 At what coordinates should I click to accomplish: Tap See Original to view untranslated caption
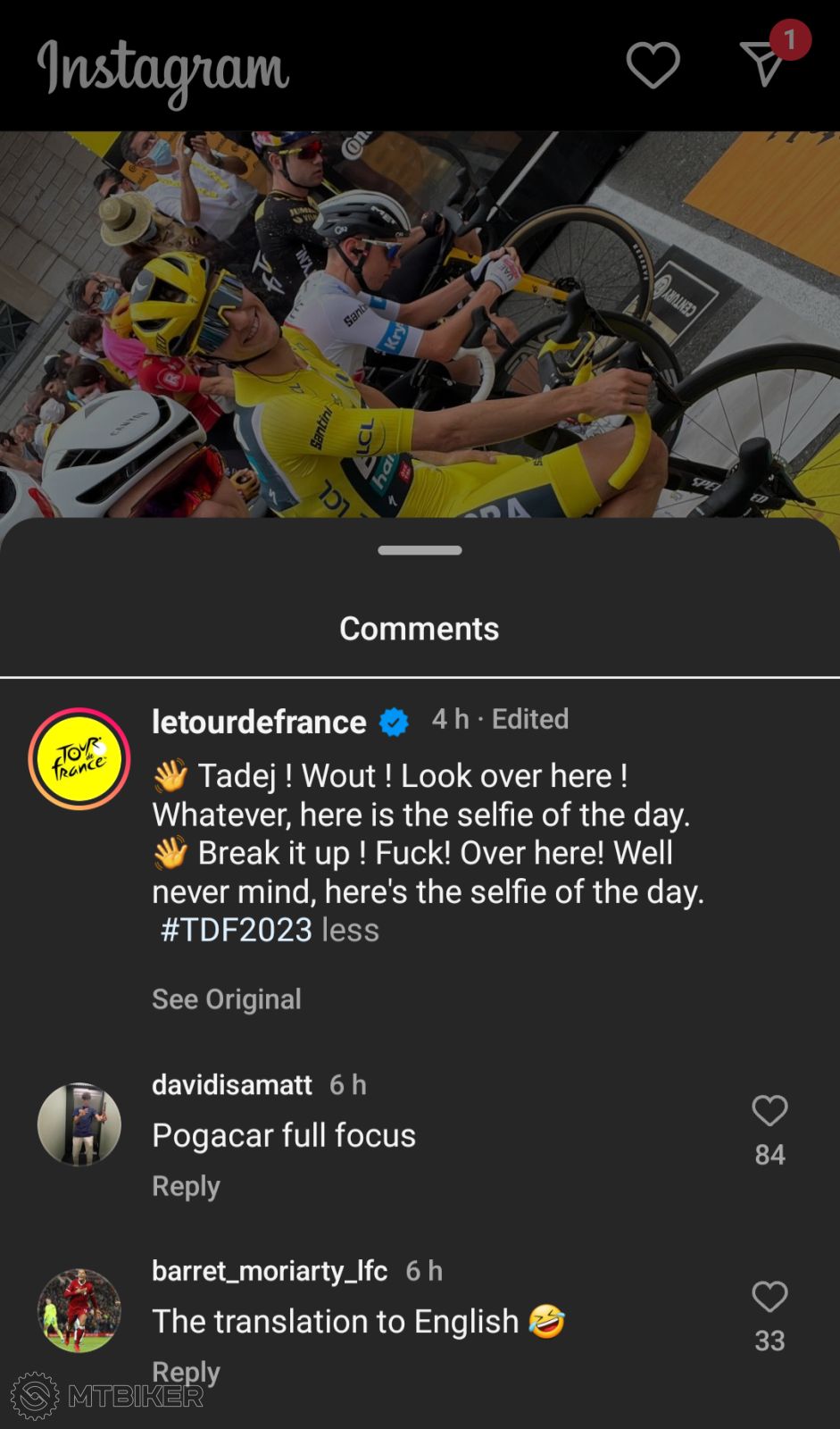point(226,999)
